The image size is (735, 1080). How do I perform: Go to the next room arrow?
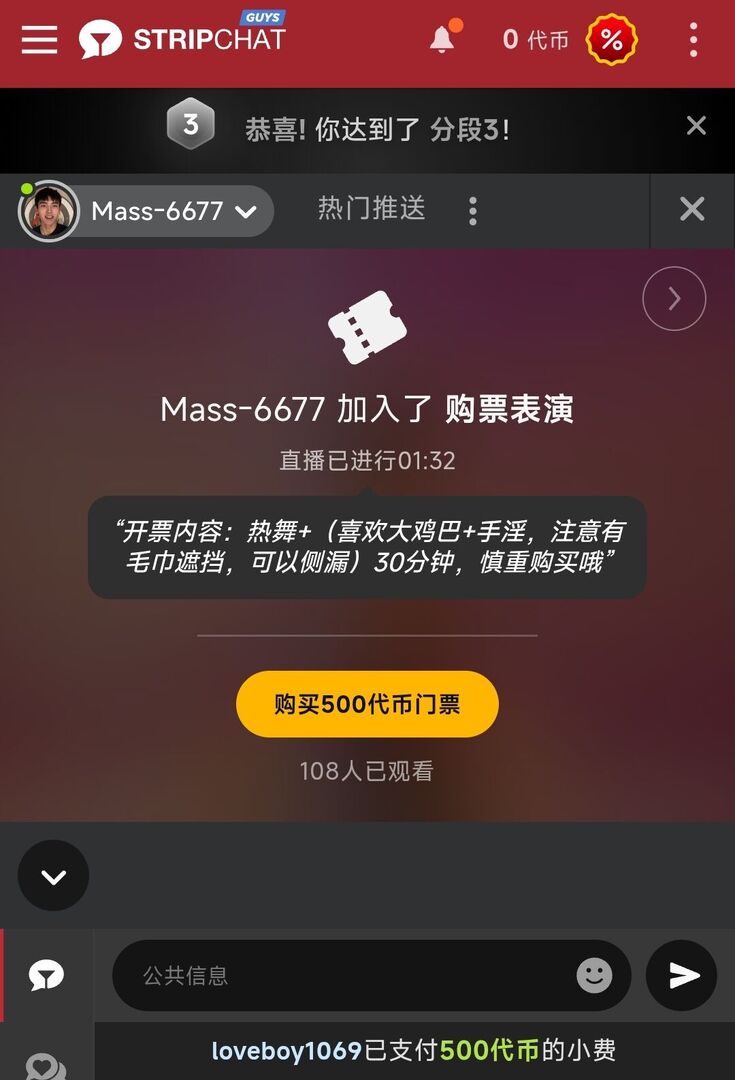click(x=674, y=299)
